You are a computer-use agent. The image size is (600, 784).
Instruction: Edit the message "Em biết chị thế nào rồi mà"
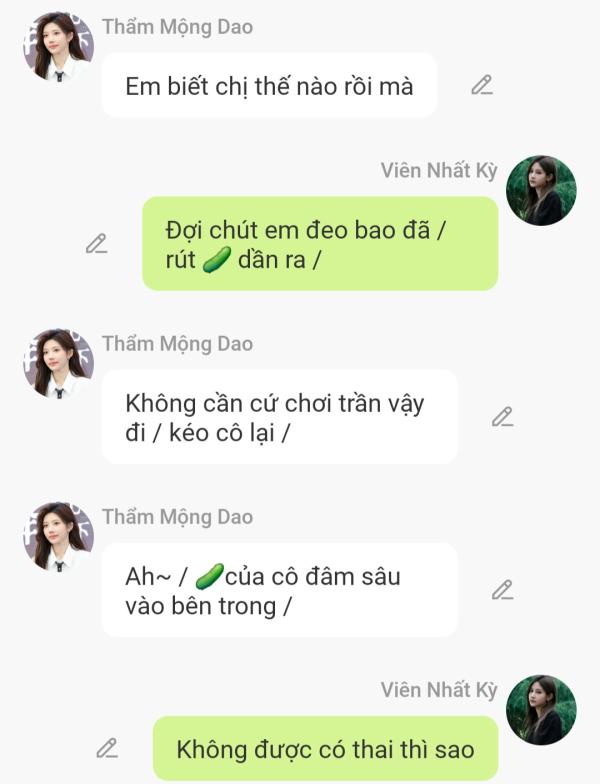click(x=482, y=85)
